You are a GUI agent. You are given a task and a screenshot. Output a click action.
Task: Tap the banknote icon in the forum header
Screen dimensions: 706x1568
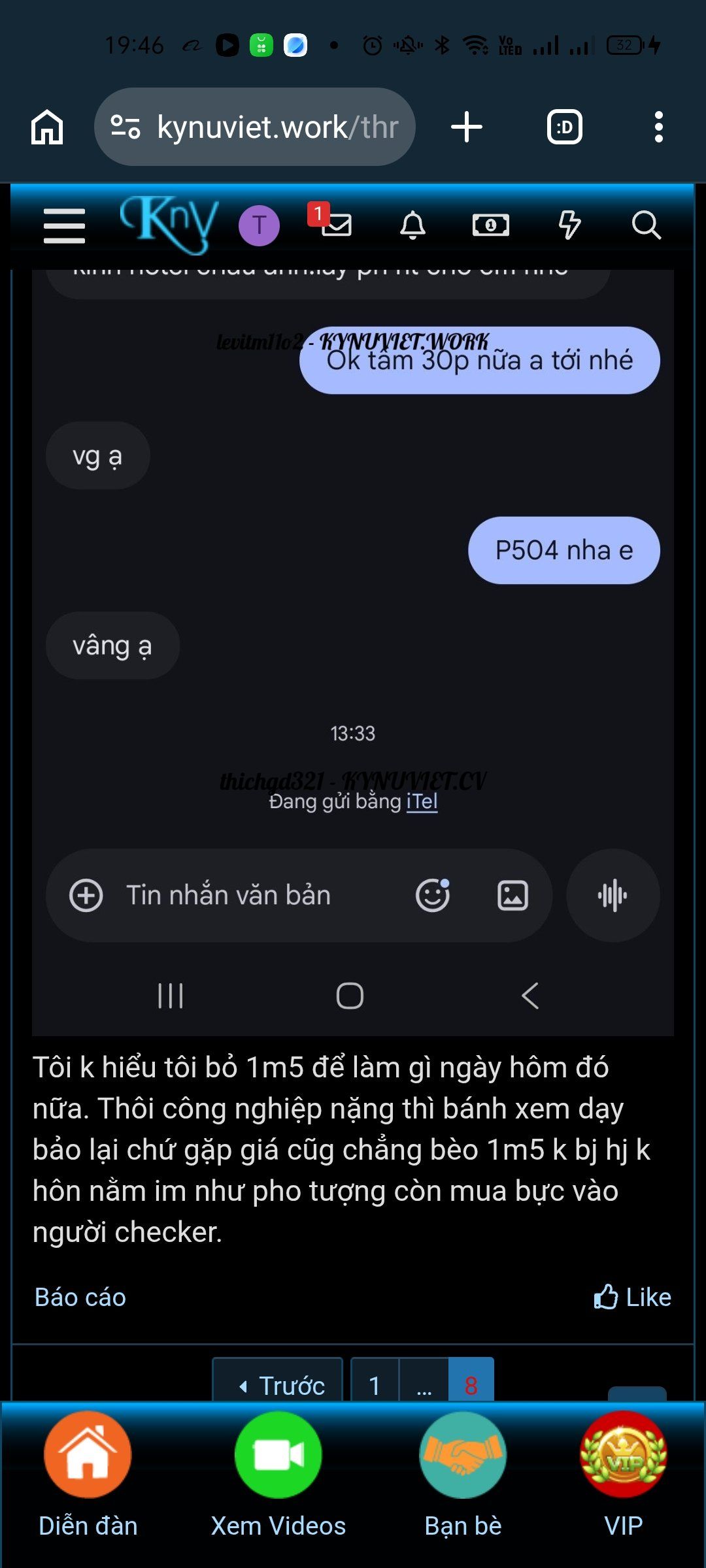pos(490,225)
